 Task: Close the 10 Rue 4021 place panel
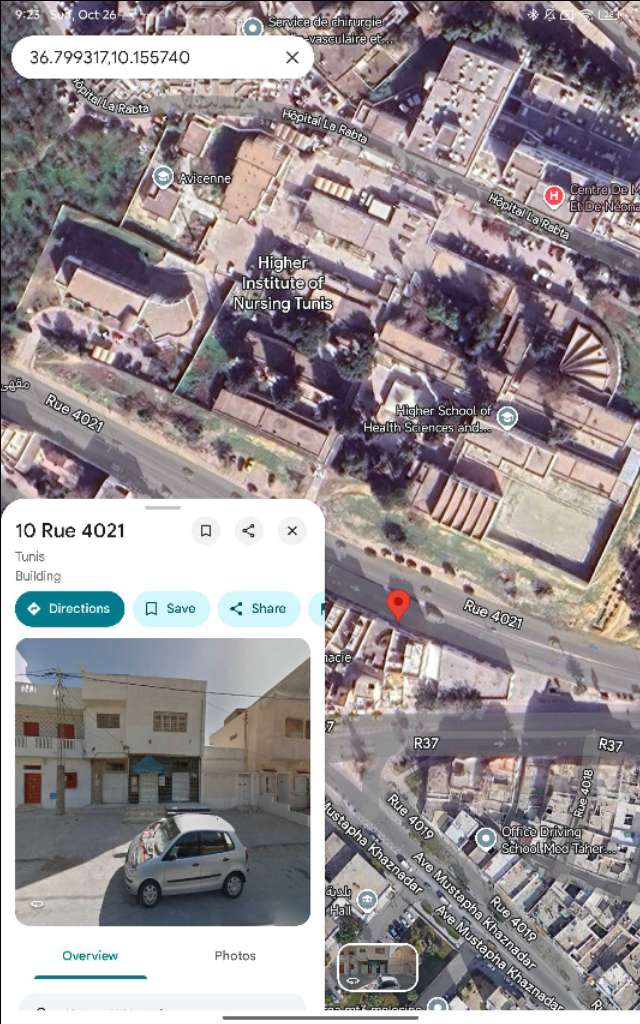[292, 531]
